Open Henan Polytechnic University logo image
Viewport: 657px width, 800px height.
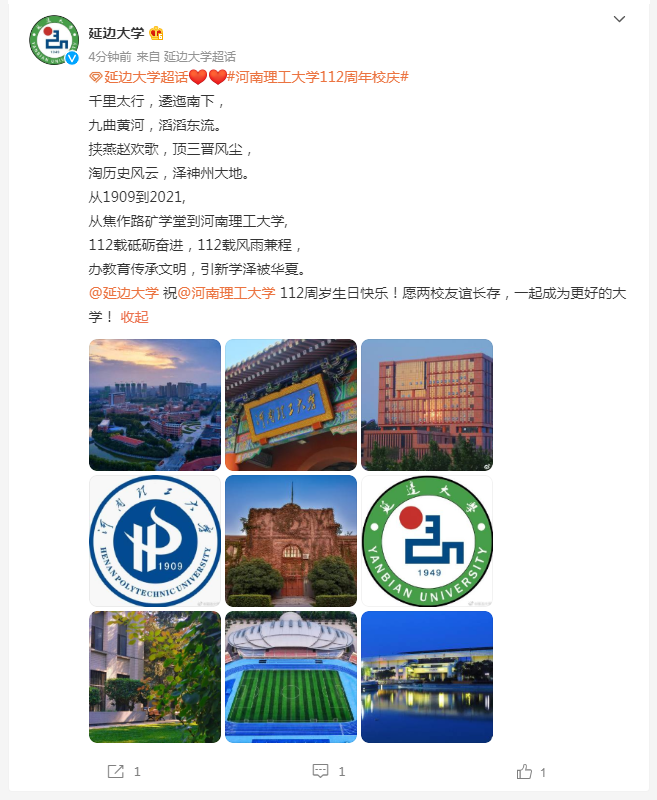pos(155,541)
